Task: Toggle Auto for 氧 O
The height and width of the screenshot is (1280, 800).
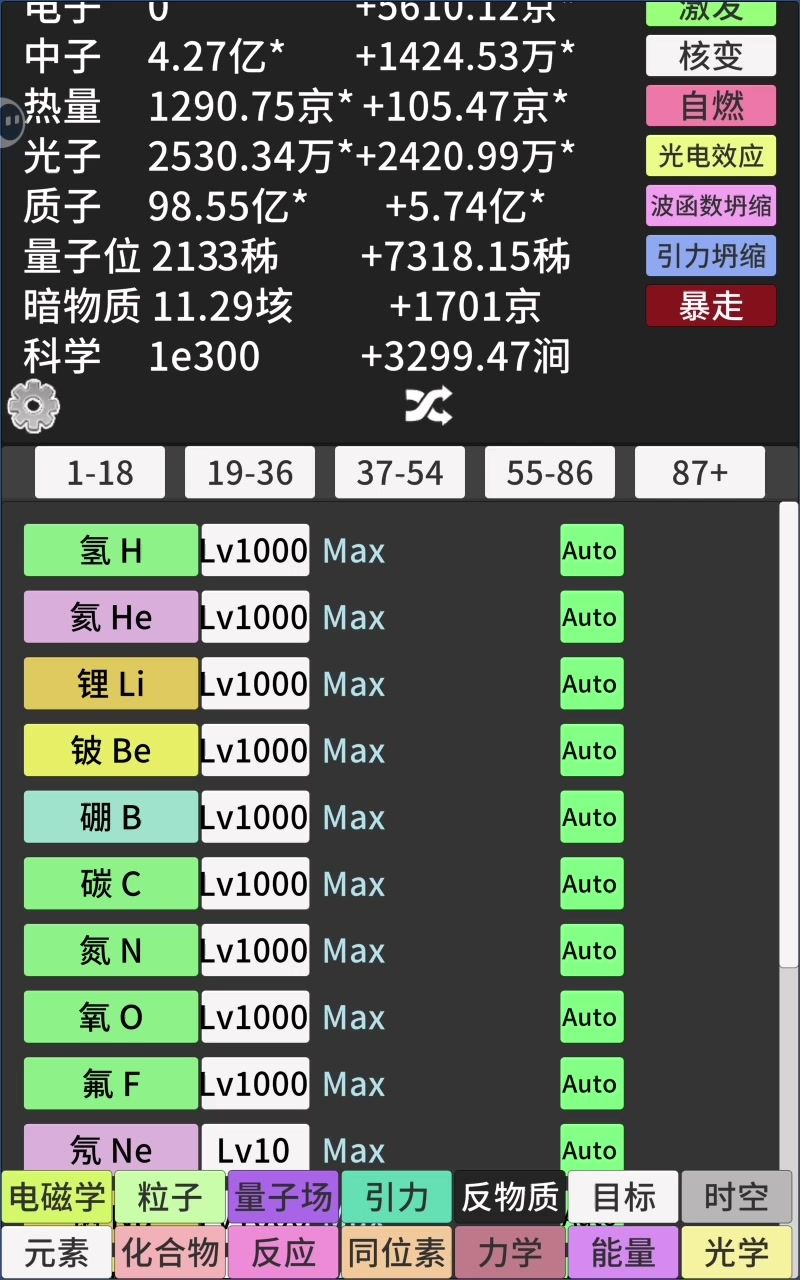Action: point(591,1017)
